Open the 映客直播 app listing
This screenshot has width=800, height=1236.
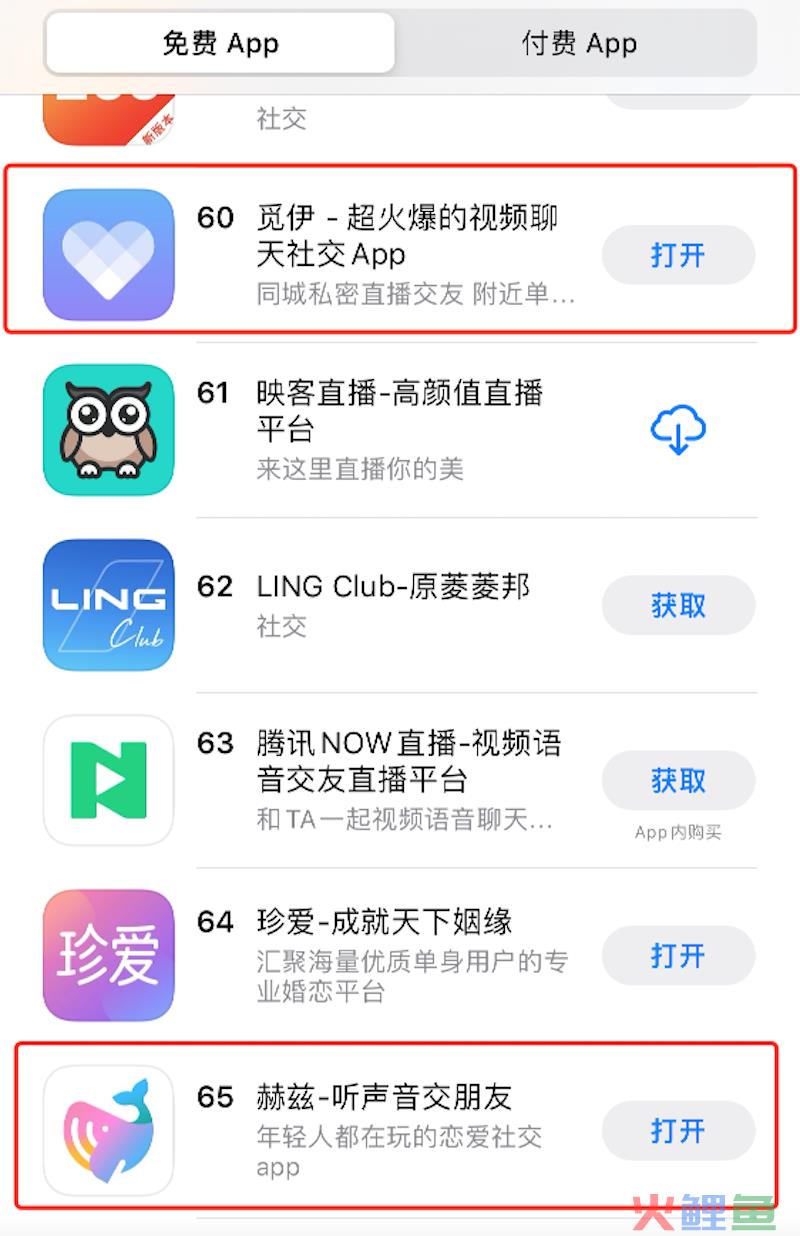[x=400, y=410]
